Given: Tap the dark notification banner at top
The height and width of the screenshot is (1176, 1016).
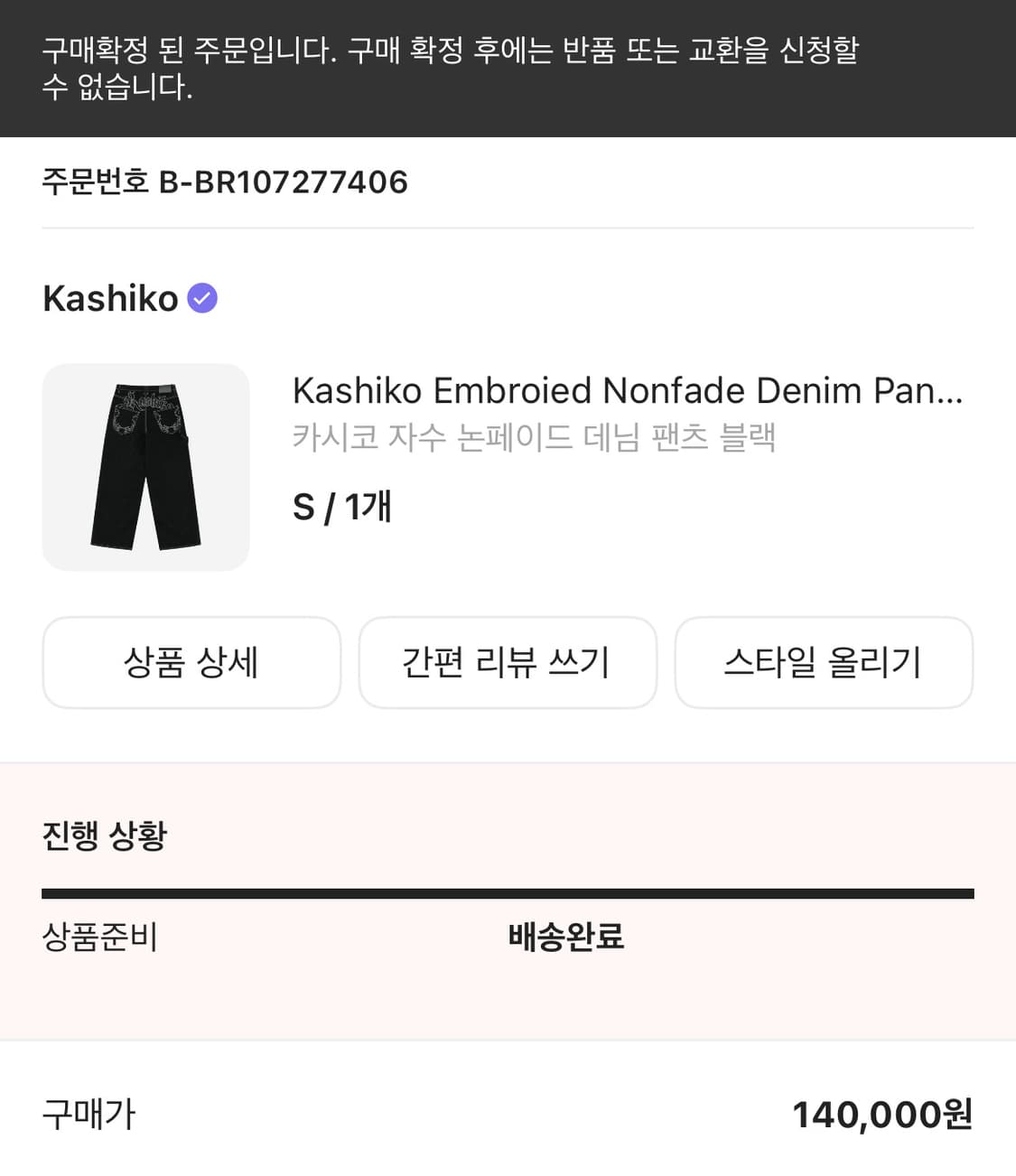Looking at the screenshot, I should click(x=508, y=68).
